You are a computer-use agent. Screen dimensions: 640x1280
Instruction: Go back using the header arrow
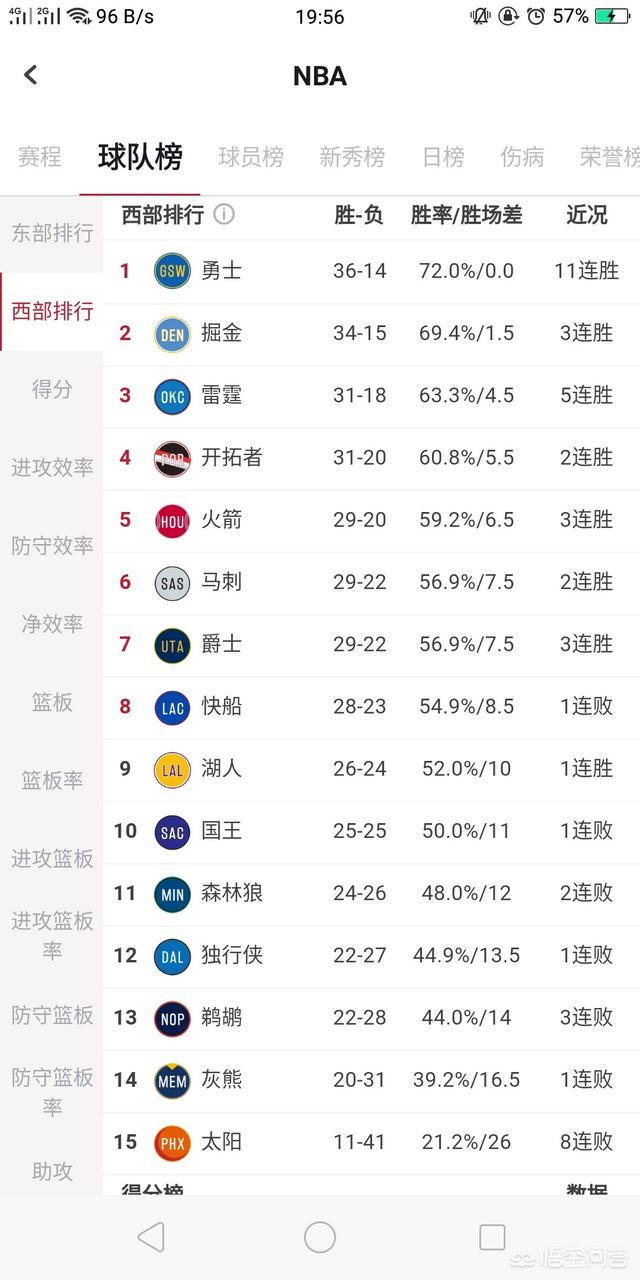click(x=30, y=75)
